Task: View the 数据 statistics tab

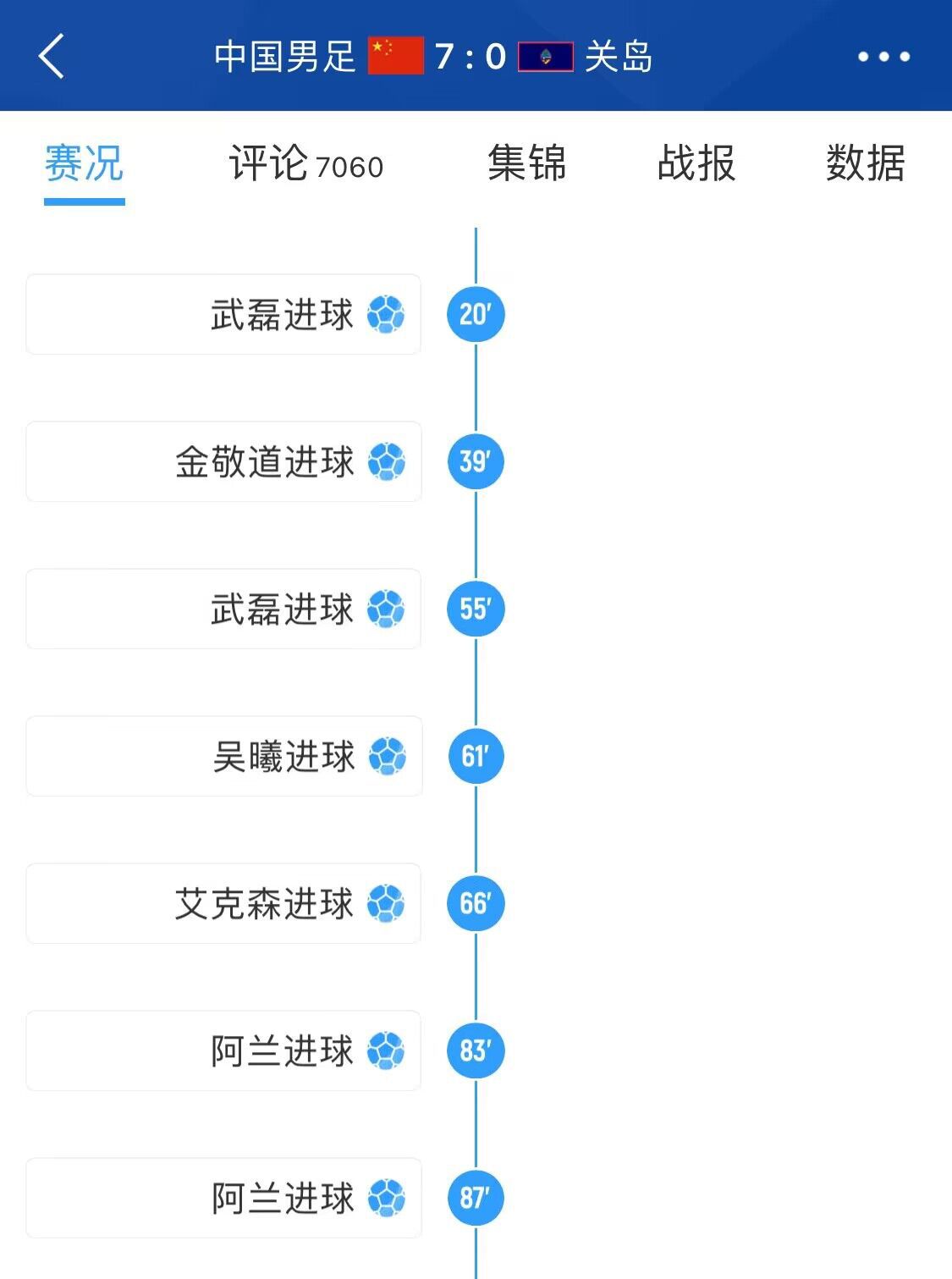Action: coord(865,163)
